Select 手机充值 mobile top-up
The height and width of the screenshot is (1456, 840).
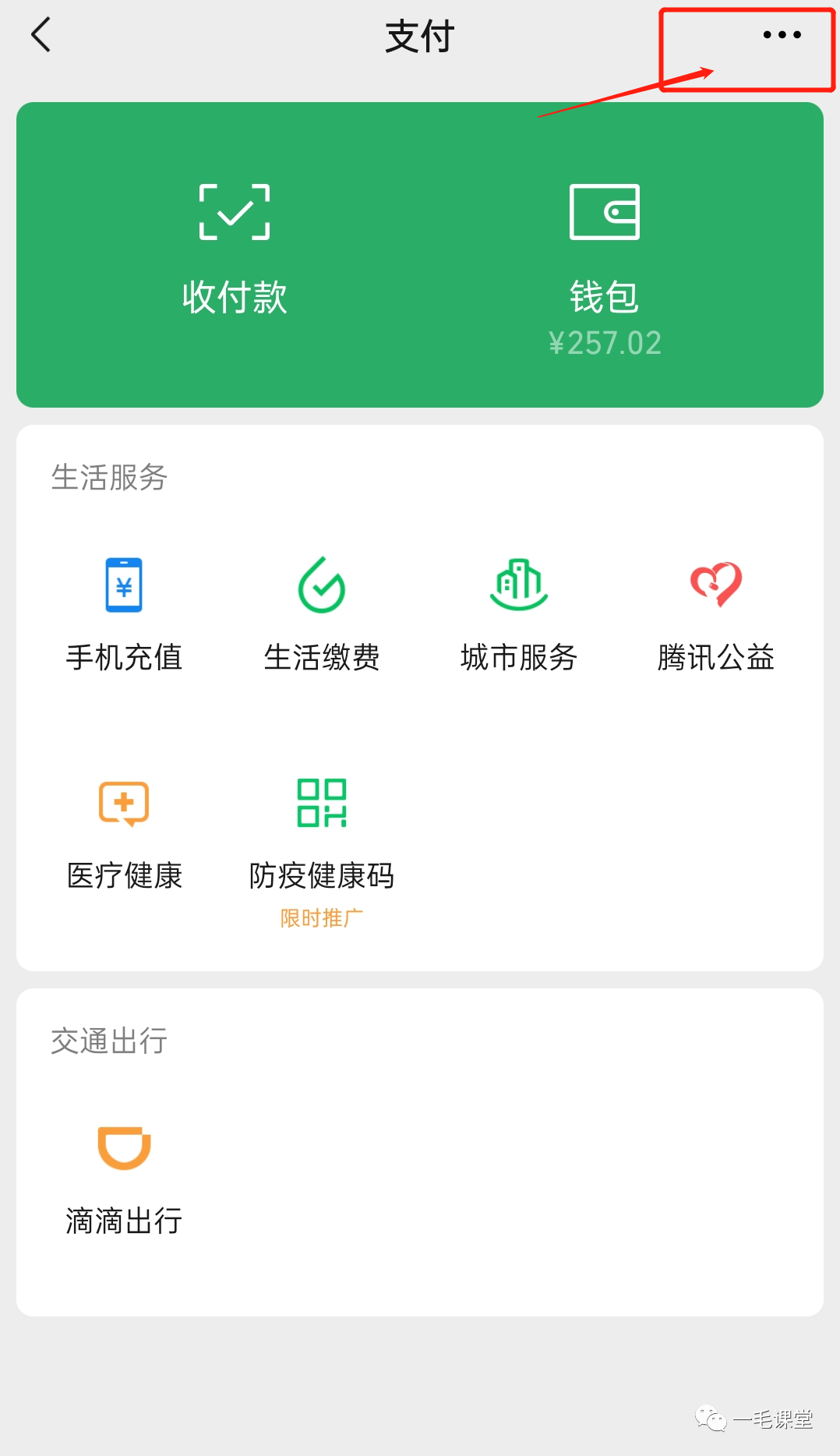[124, 613]
